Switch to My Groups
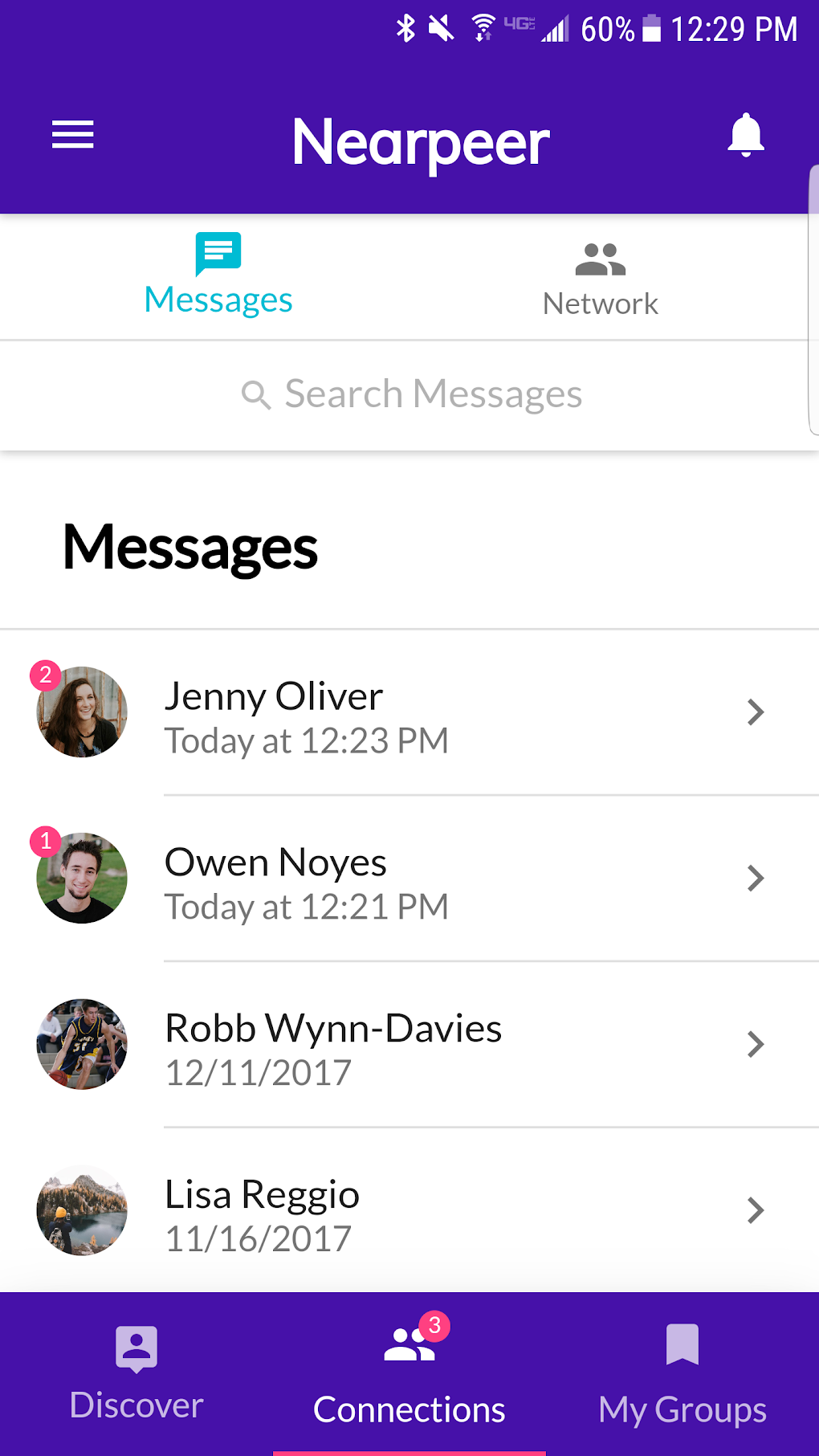 coord(682,1375)
